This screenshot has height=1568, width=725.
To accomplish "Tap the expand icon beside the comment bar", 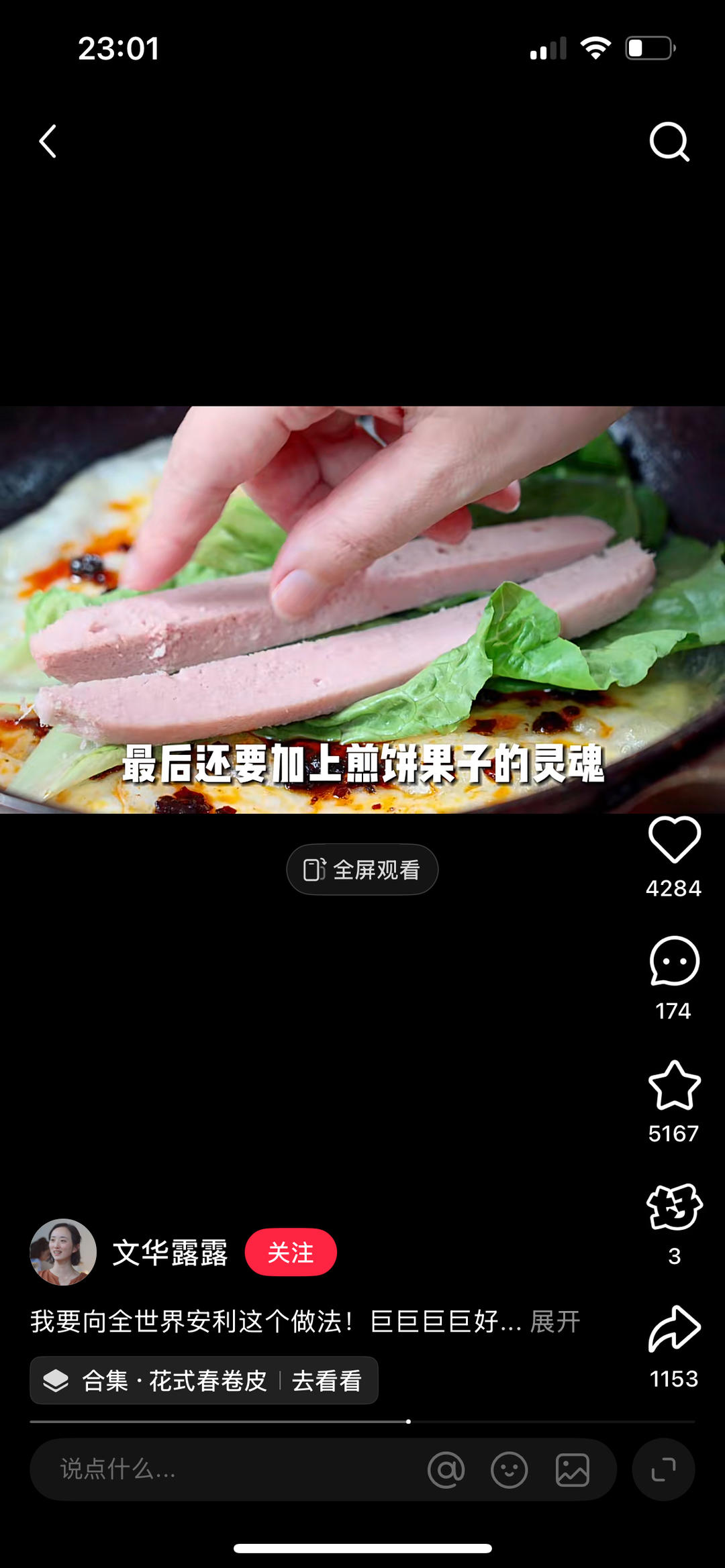I will [663, 1469].
